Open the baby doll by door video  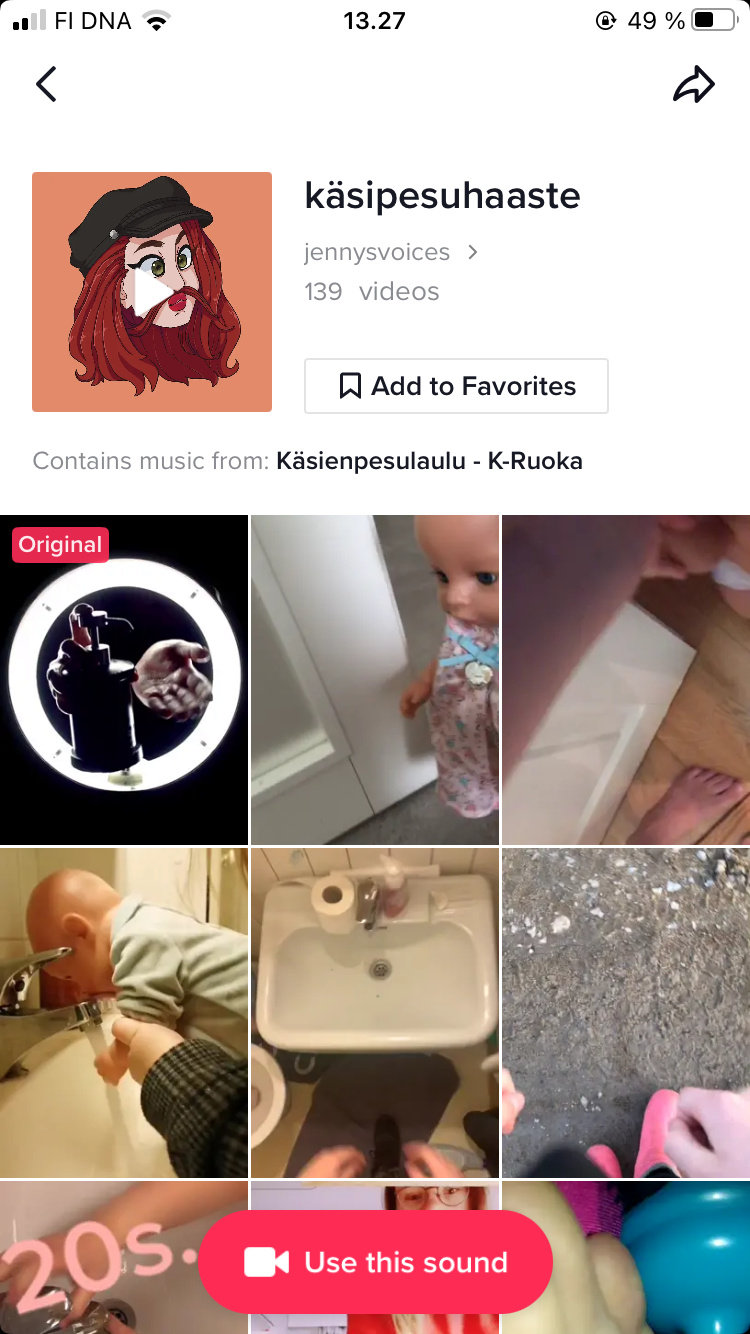pyautogui.click(x=375, y=680)
